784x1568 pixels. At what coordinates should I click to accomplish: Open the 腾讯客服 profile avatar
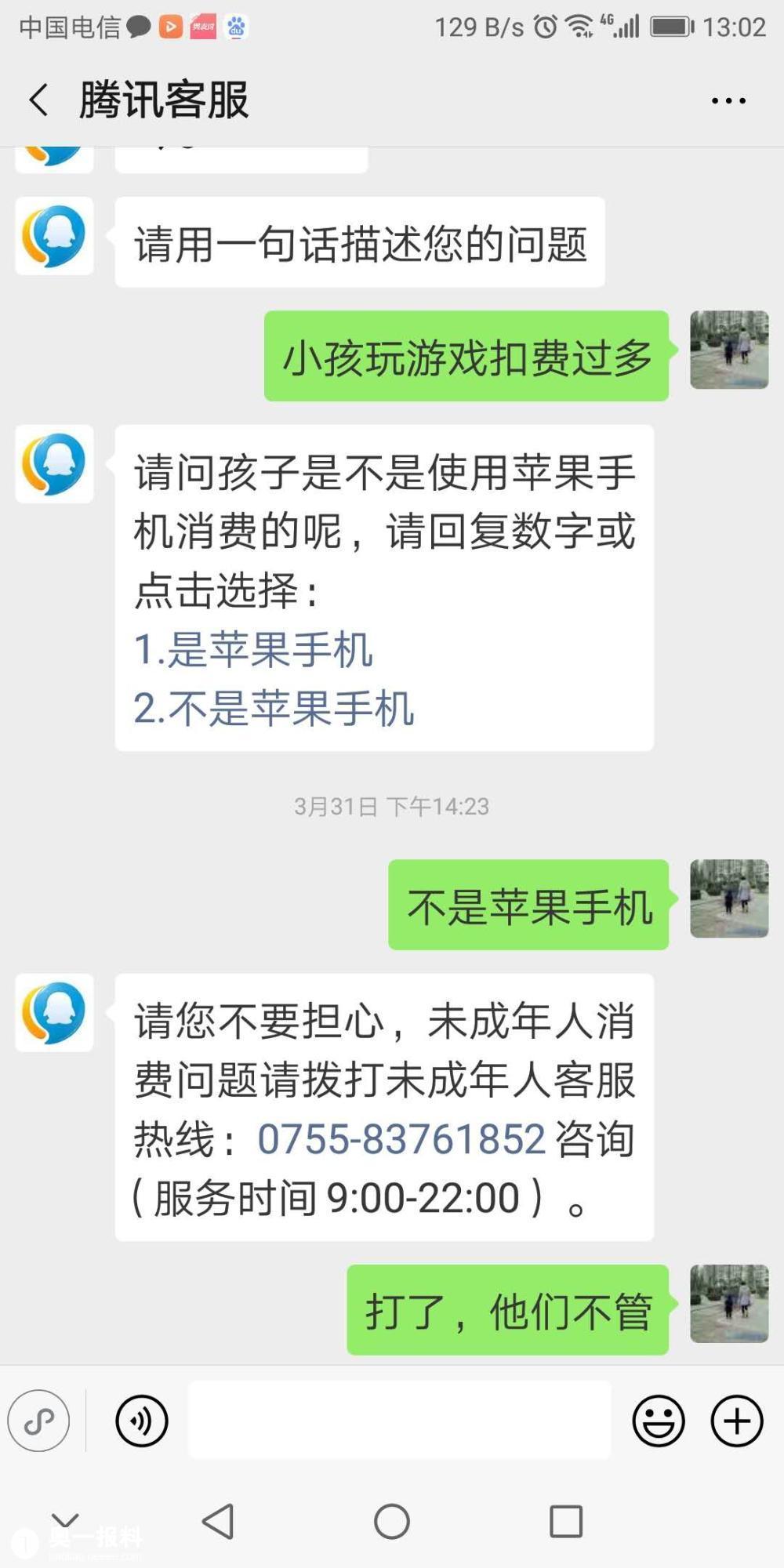tap(54, 1013)
